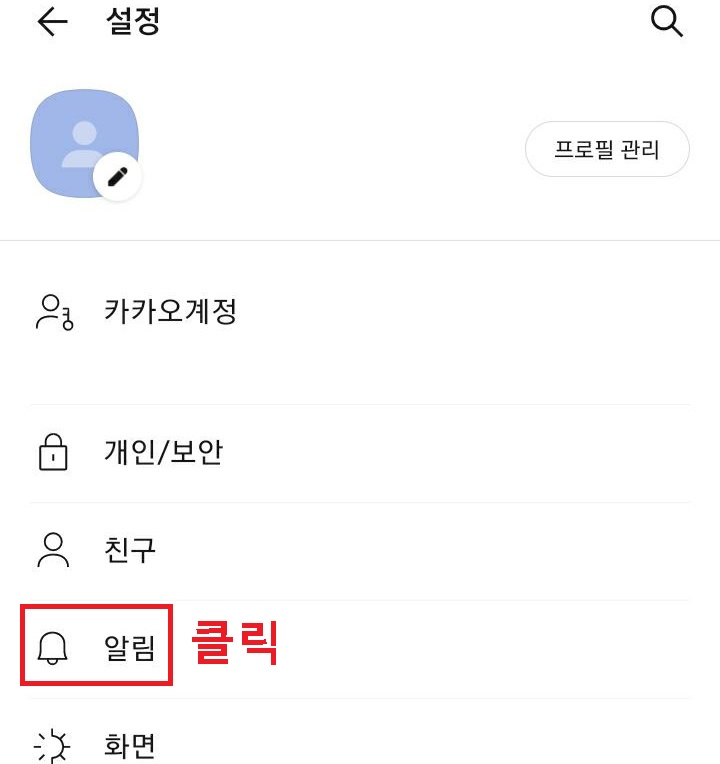Click the profile section area
Viewport: 720px width, 764px height.
(300, 145)
